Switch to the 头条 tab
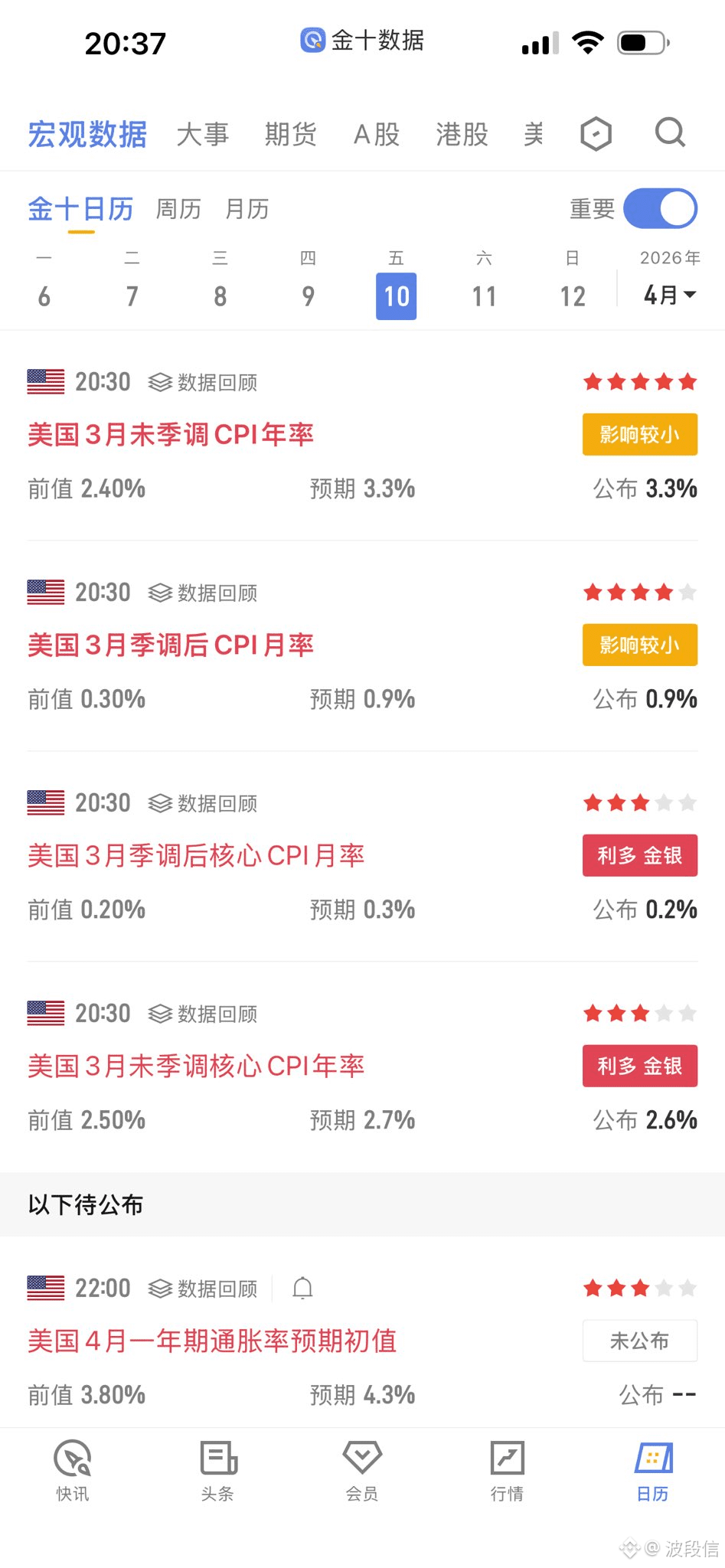Screen dimensions: 725x1568 217,1470
